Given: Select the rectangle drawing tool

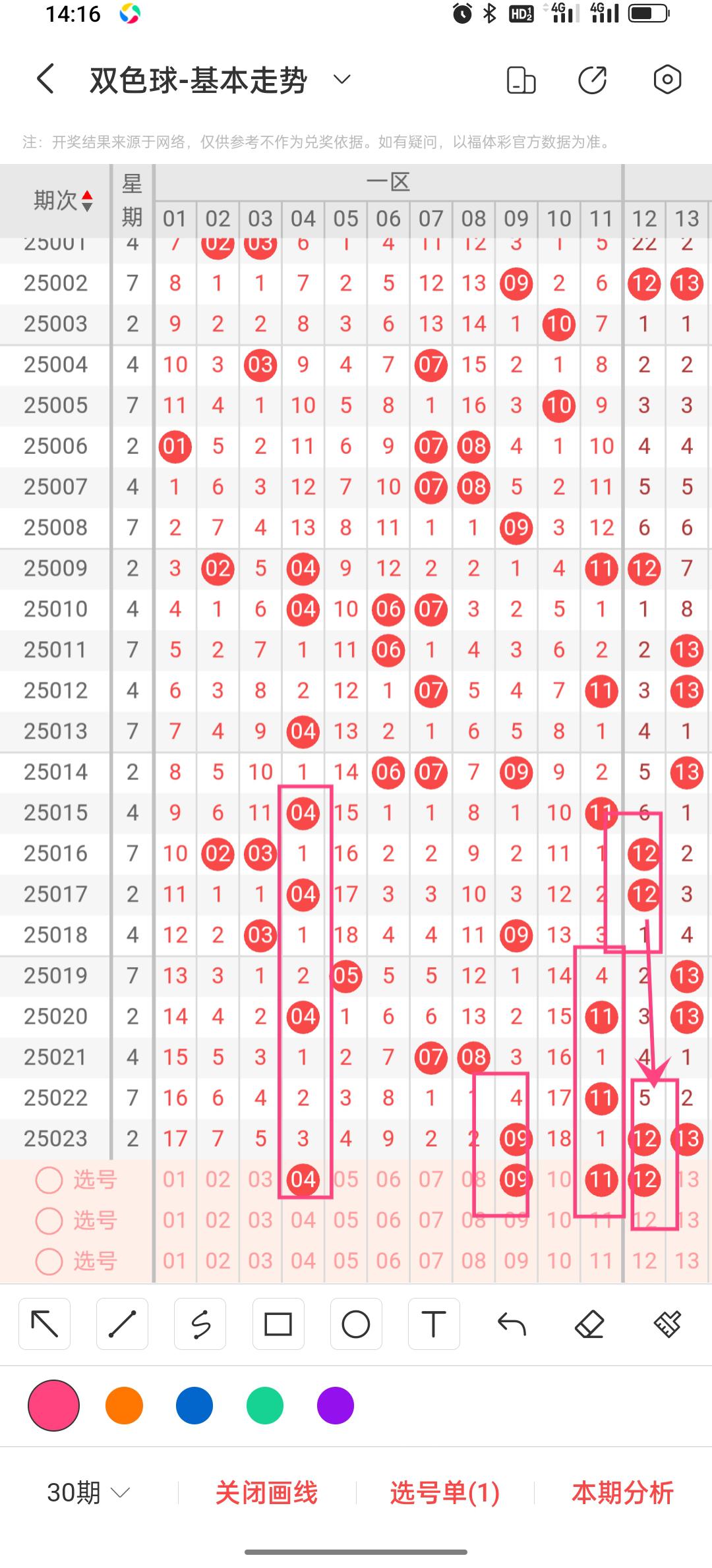Looking at the screenshot, I should click(278, 1324).
